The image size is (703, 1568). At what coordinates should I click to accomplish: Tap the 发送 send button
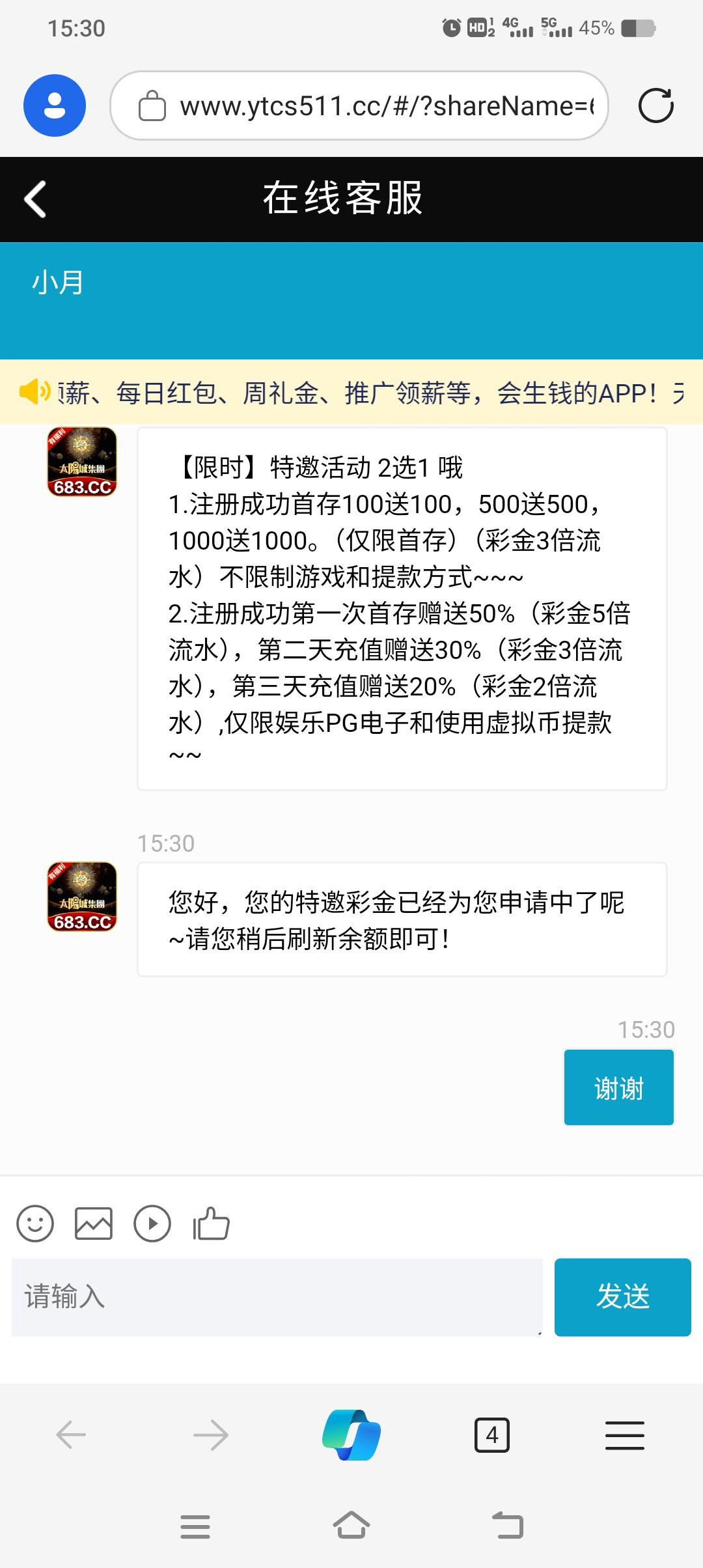pos(622,1296)
